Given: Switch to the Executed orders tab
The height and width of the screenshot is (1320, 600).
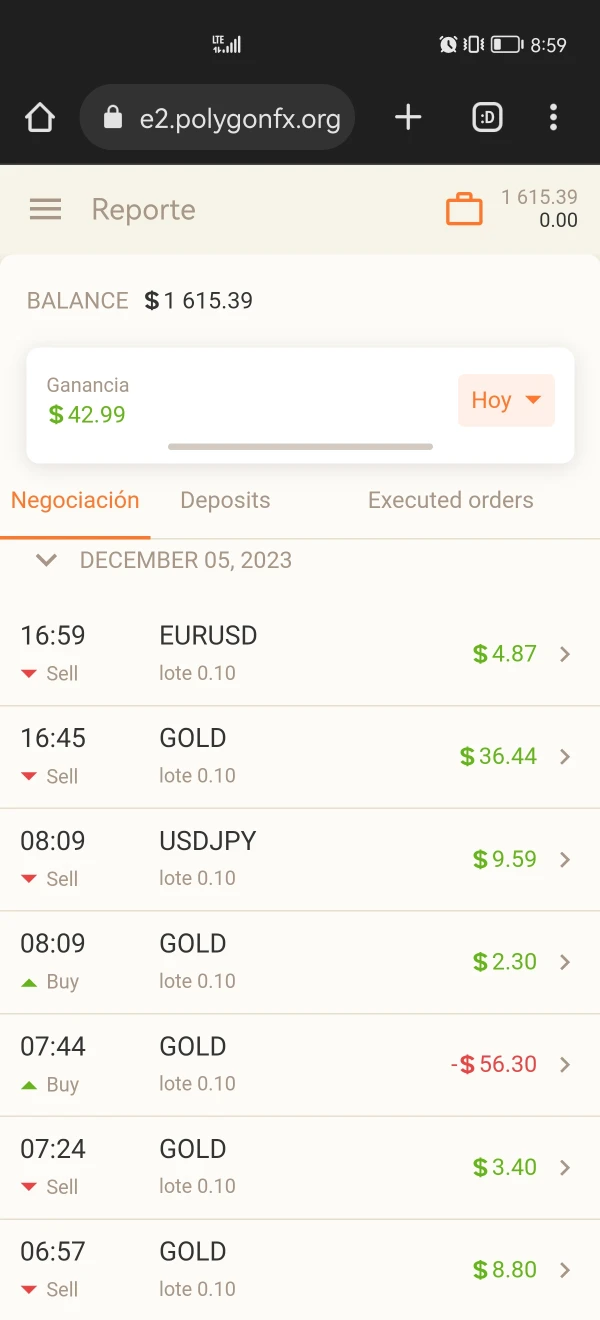Looking at the screenshot, I should click(x=450, y=500).
